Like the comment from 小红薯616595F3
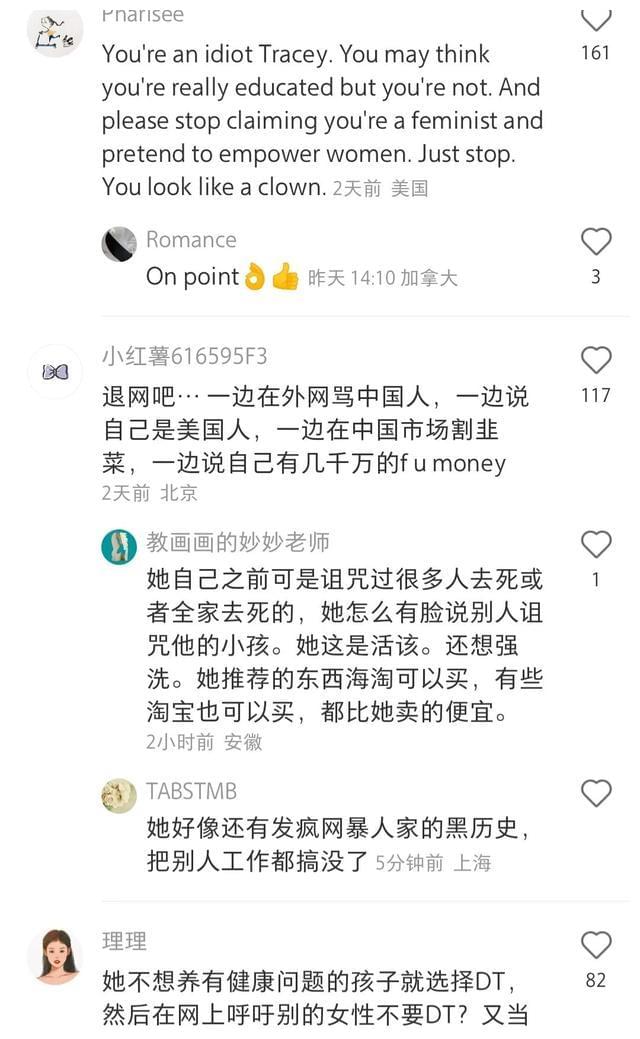This screenshot has height=1039, width=640. pos(596,360)
